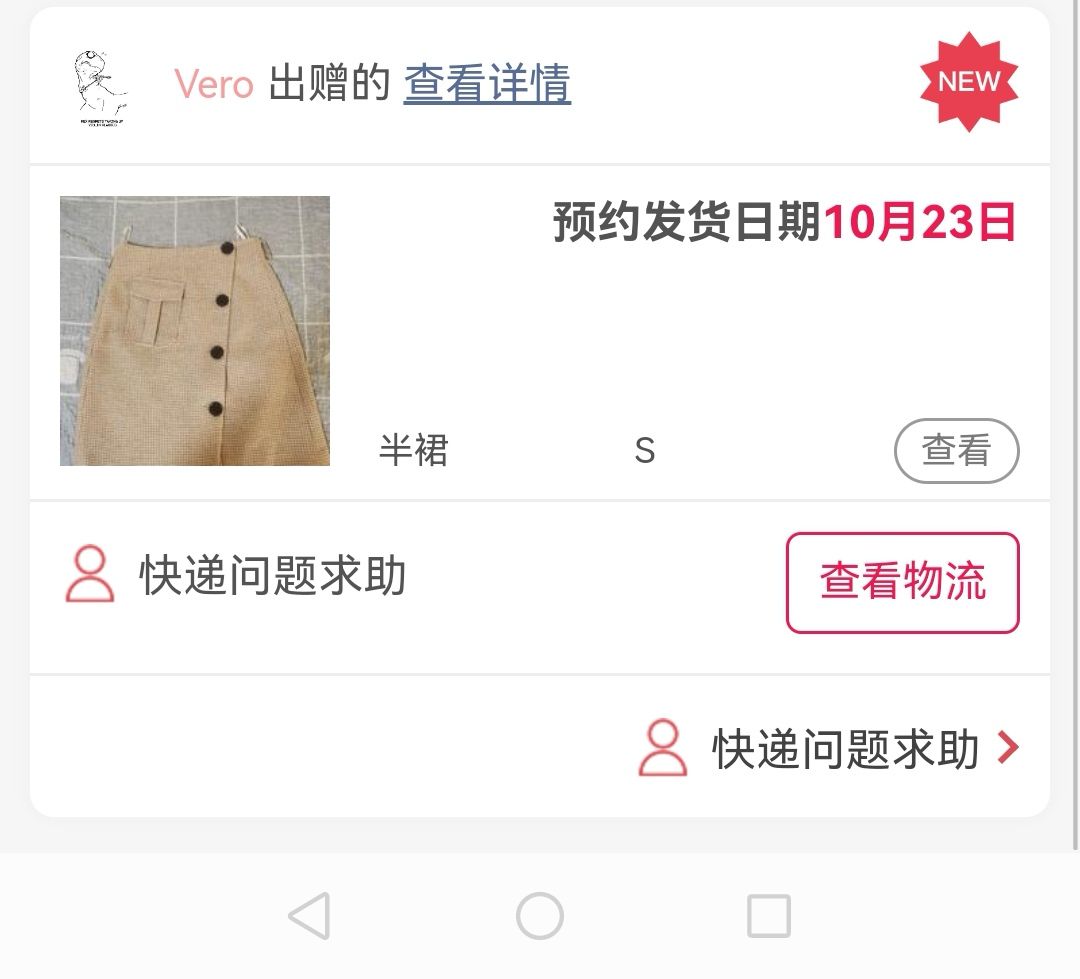The width and height of the screenshot is (1080, 979).
Task: Open 查看物流 to track shipping
Action: point(902,582)
